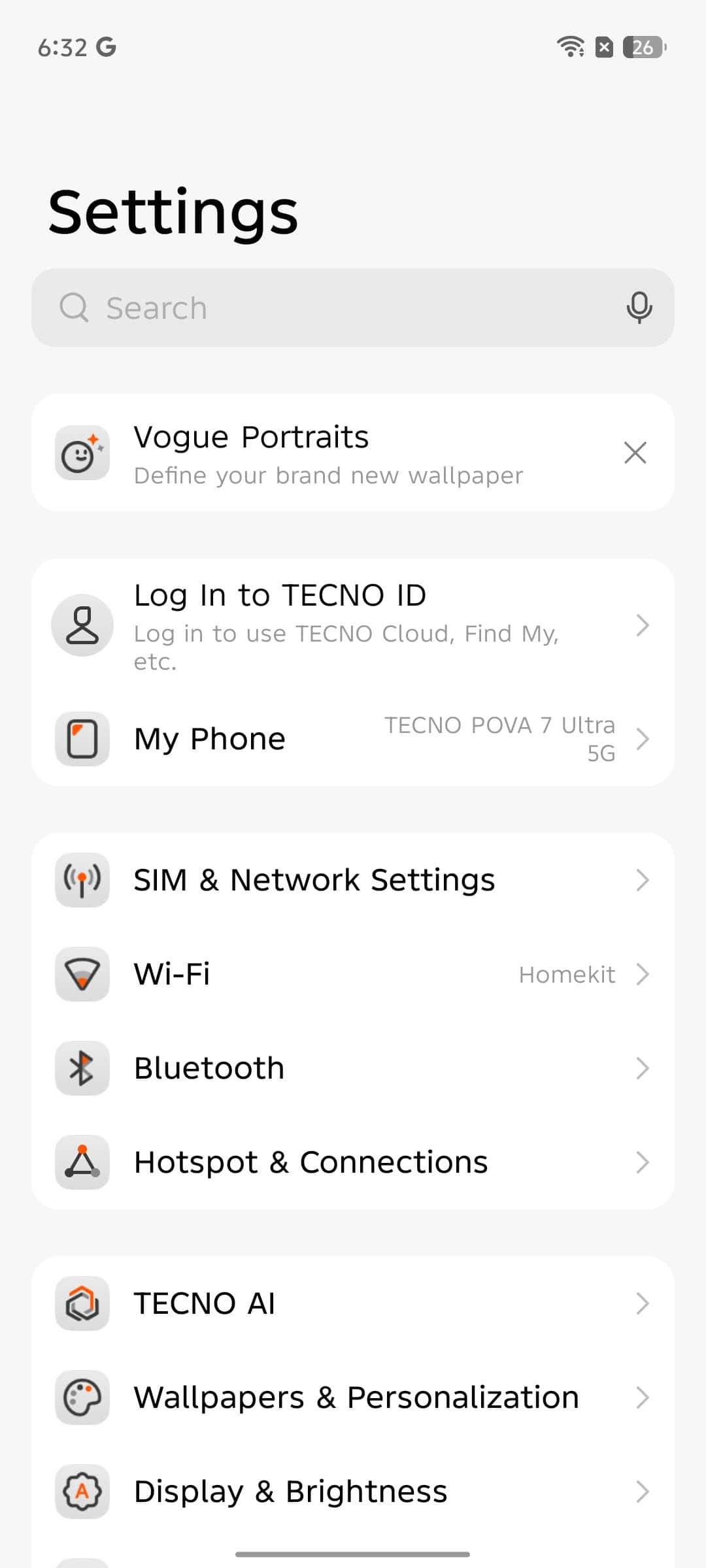Tap the Search settings field

(x=353, y=308)
